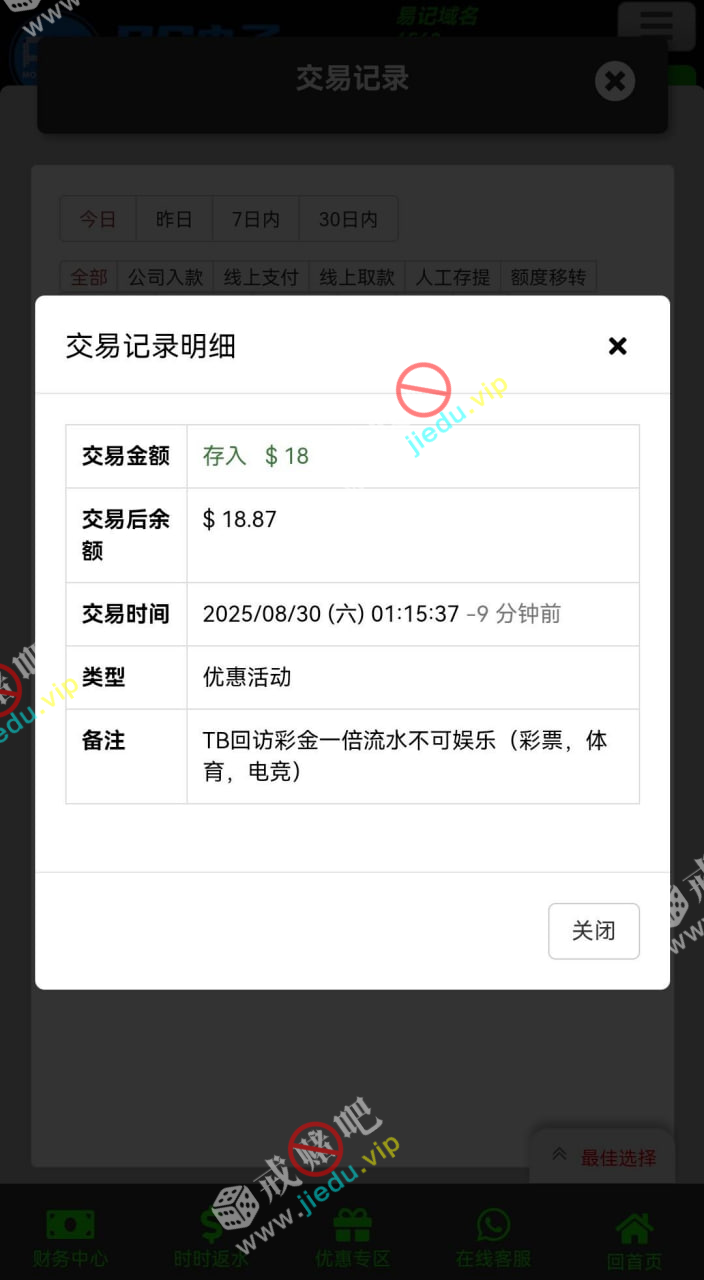Tap the 关闭 button

coord(593,931)
